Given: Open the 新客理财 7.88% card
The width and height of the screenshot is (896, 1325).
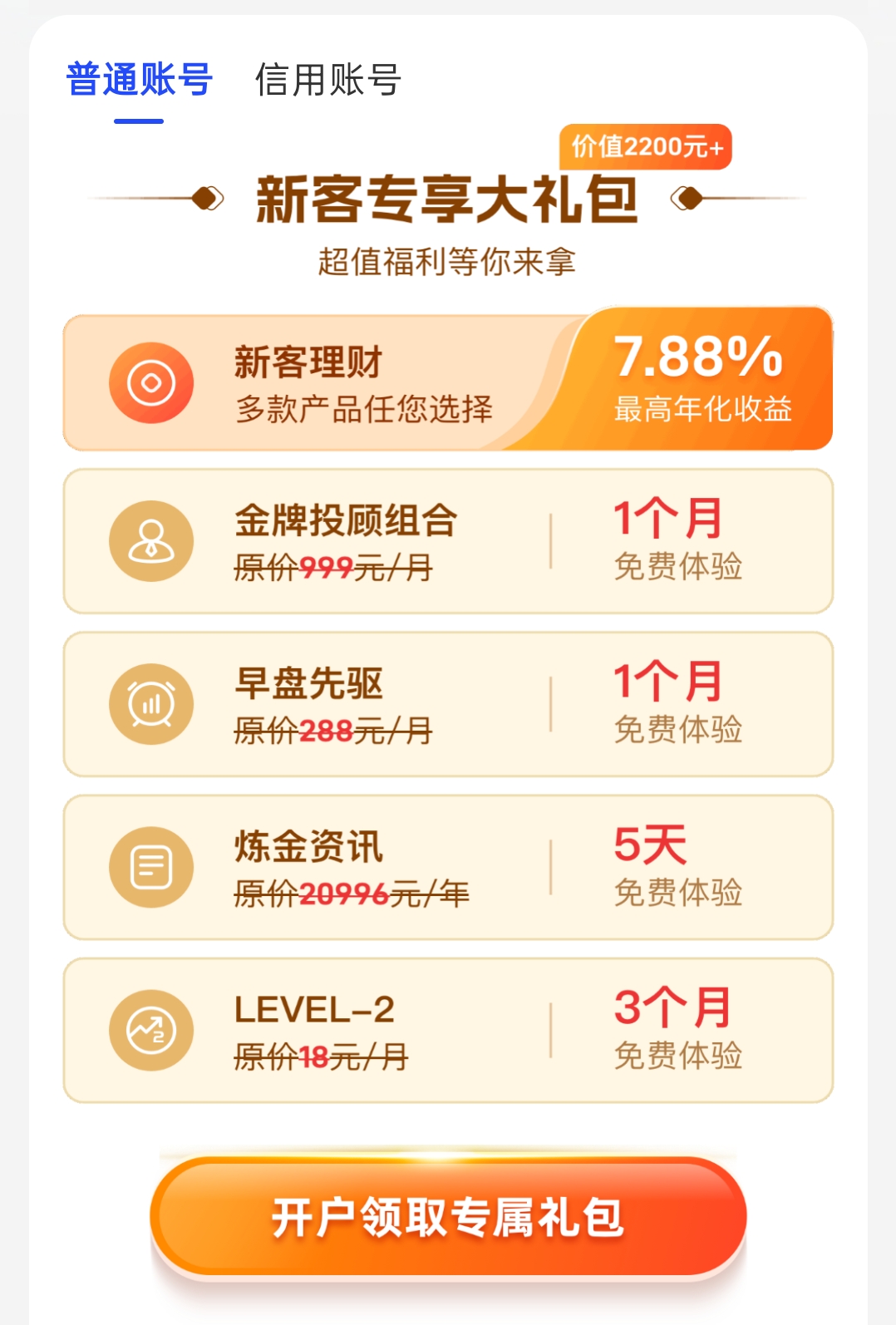Looking at the screenshot, I should click(x=448, y=380).
